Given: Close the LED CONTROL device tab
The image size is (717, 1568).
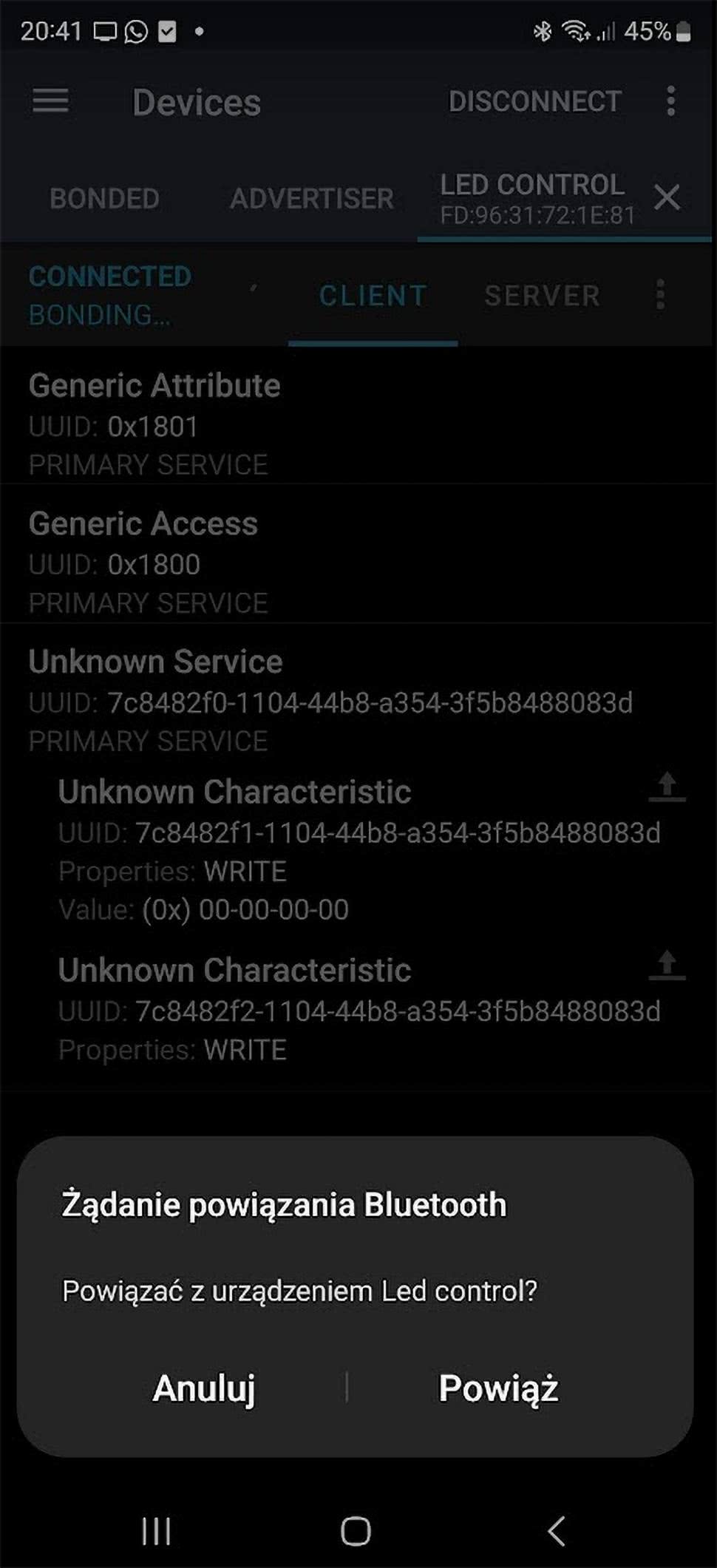Looking at the screenshot, I should coord(667,197).
